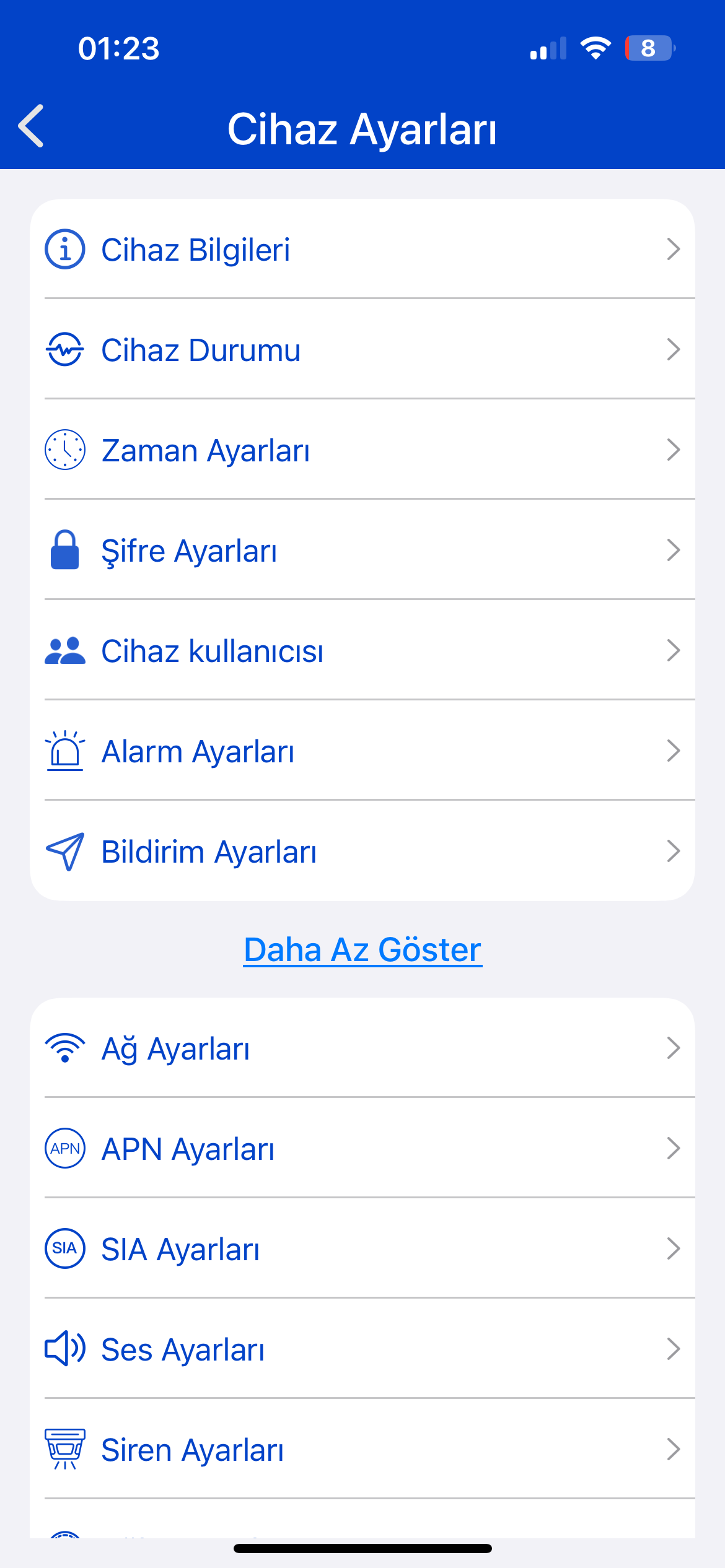This screenshot has width=725, height=1568.
Task: Go to Siren Ayarları
Action: tap(362, 1450)
